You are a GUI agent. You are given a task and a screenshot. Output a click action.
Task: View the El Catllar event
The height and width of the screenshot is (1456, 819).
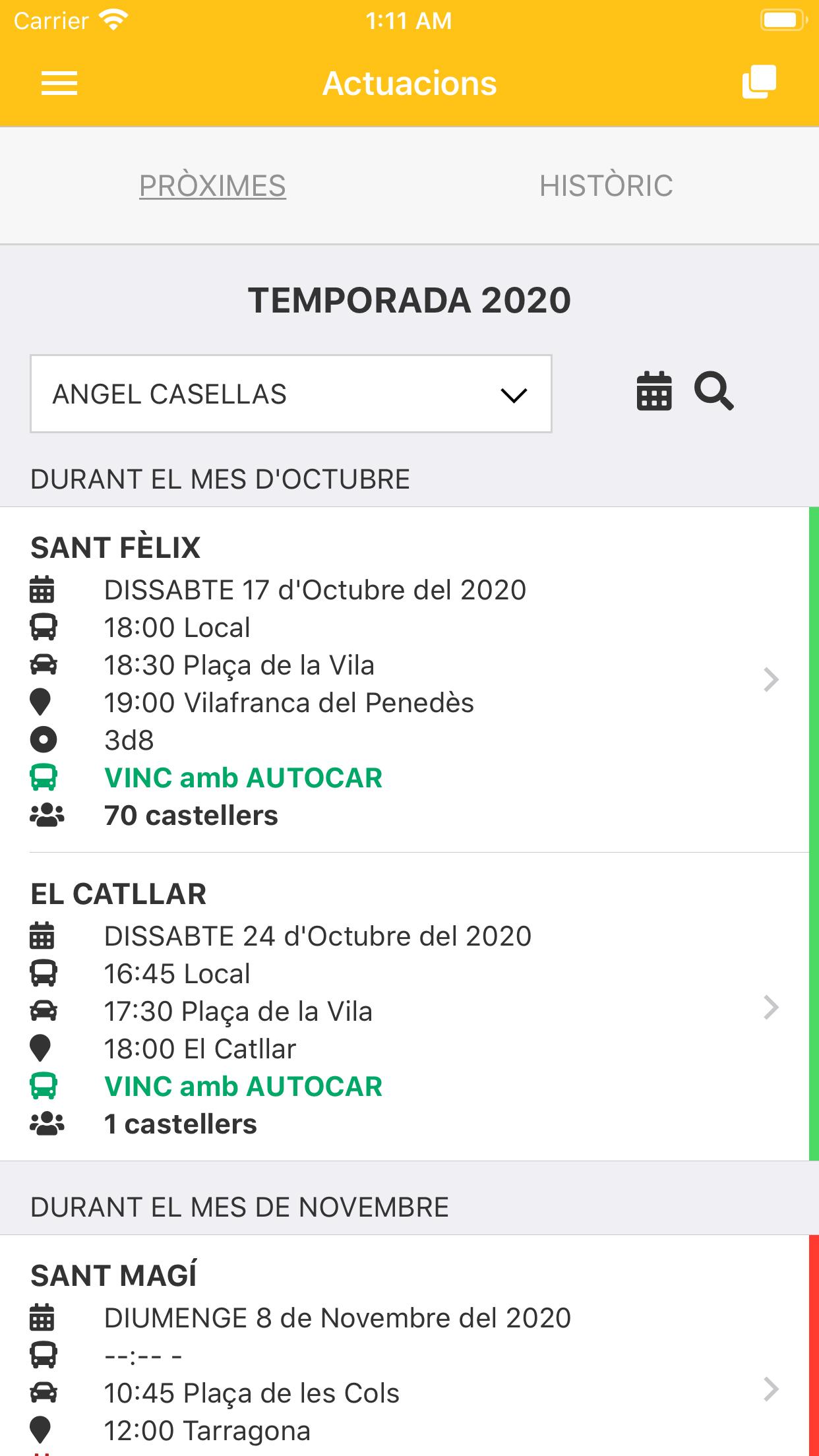(x=404, y=1007)
